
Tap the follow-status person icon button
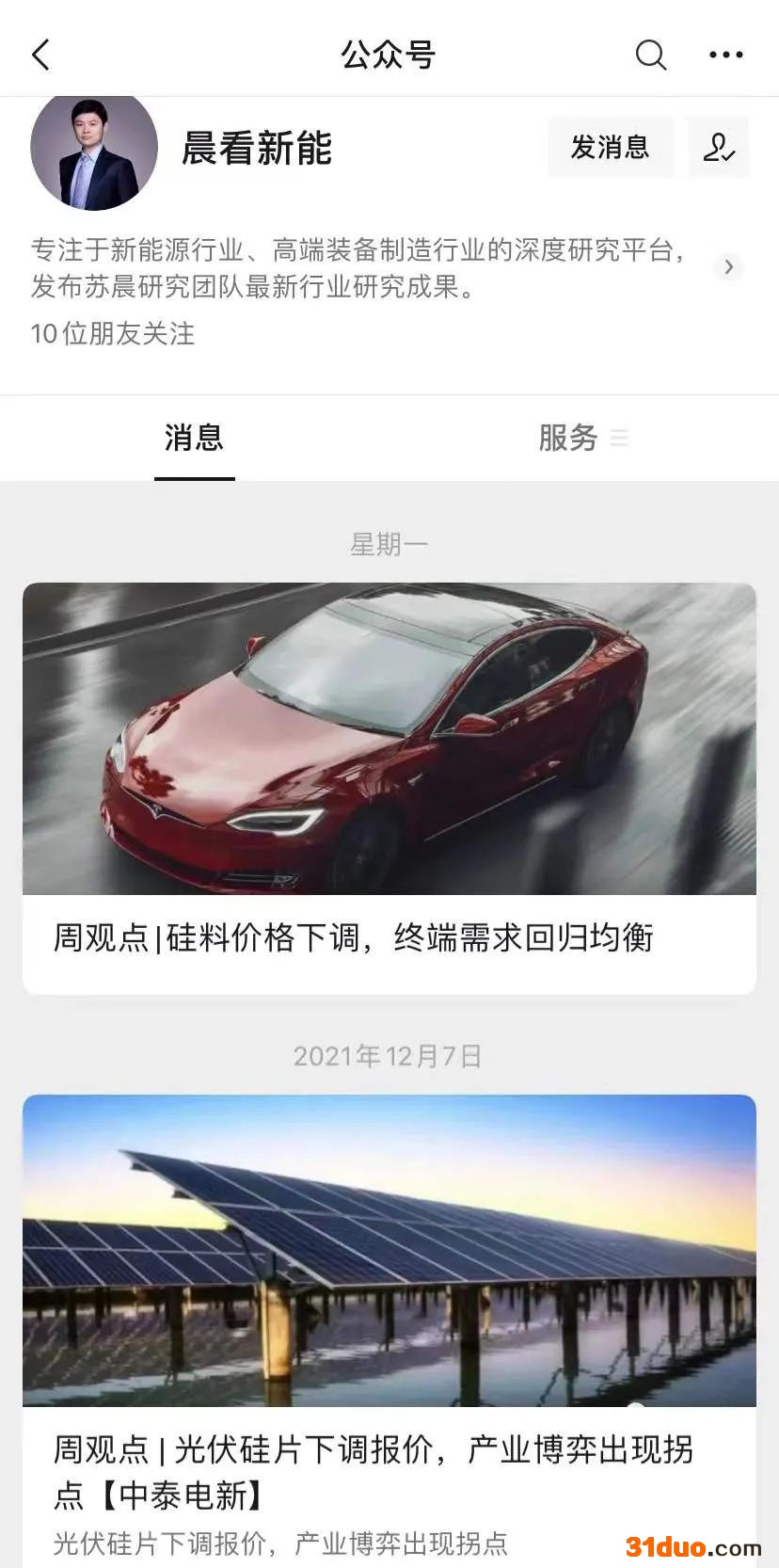(719, 148)
